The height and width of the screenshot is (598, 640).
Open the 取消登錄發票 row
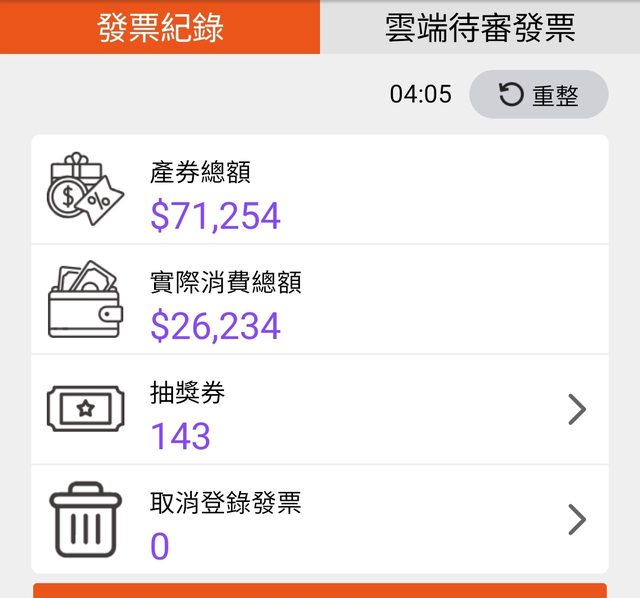click(320, 520)
